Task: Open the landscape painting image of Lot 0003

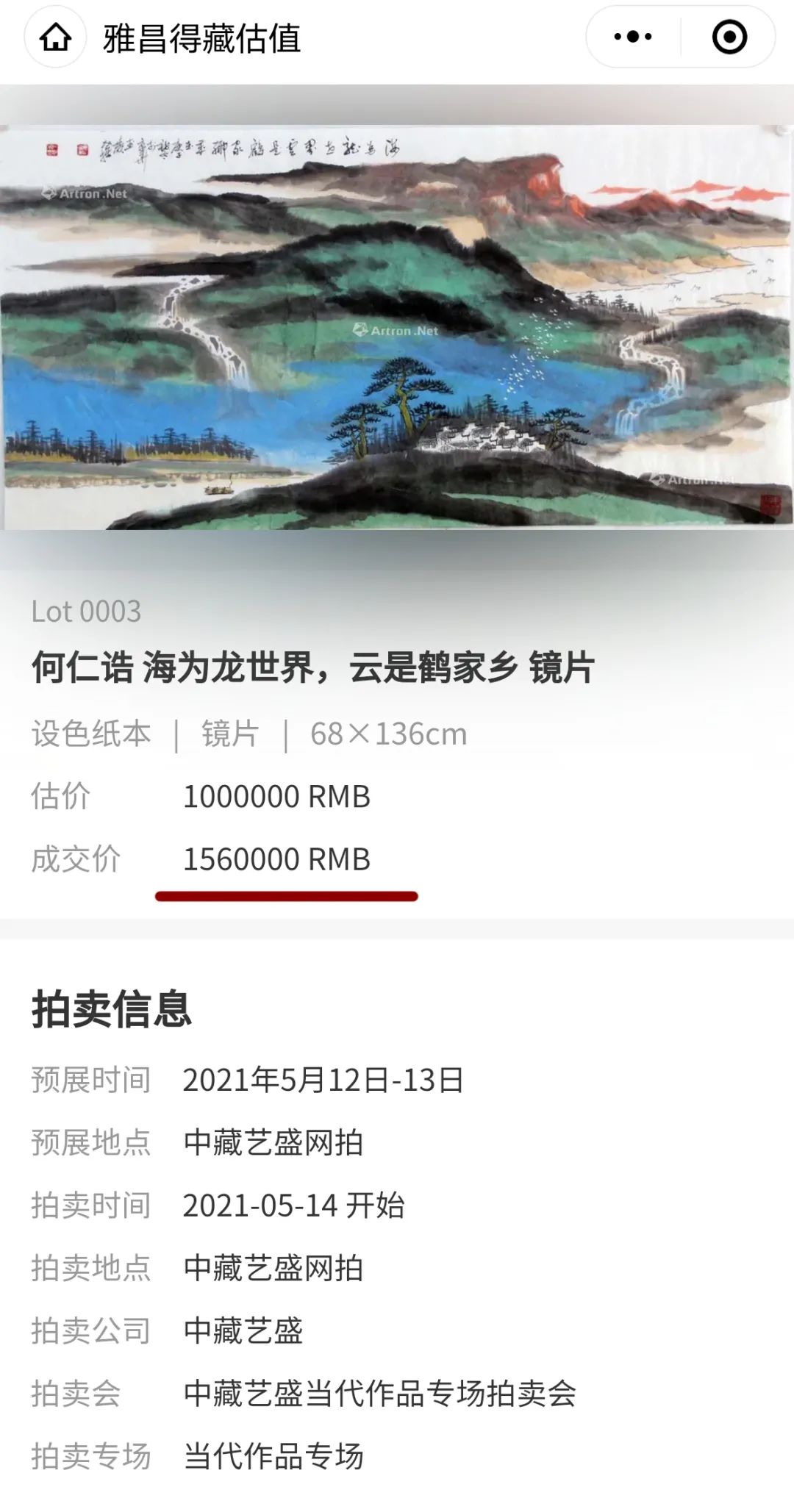Action: point(397,327)
